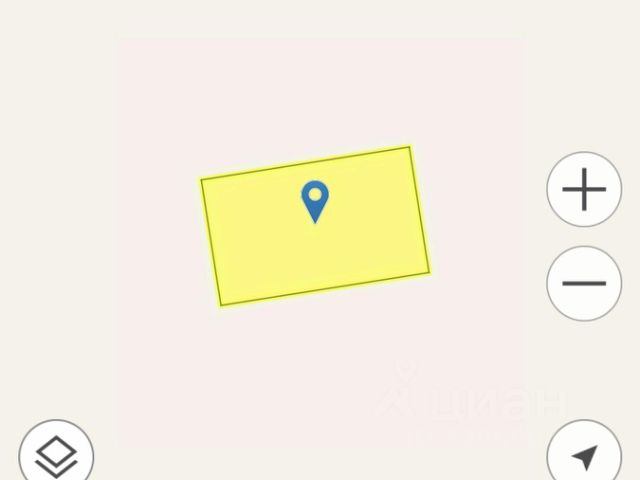Center map on my location
Screen dimensions: 640x480
point(584,456)
